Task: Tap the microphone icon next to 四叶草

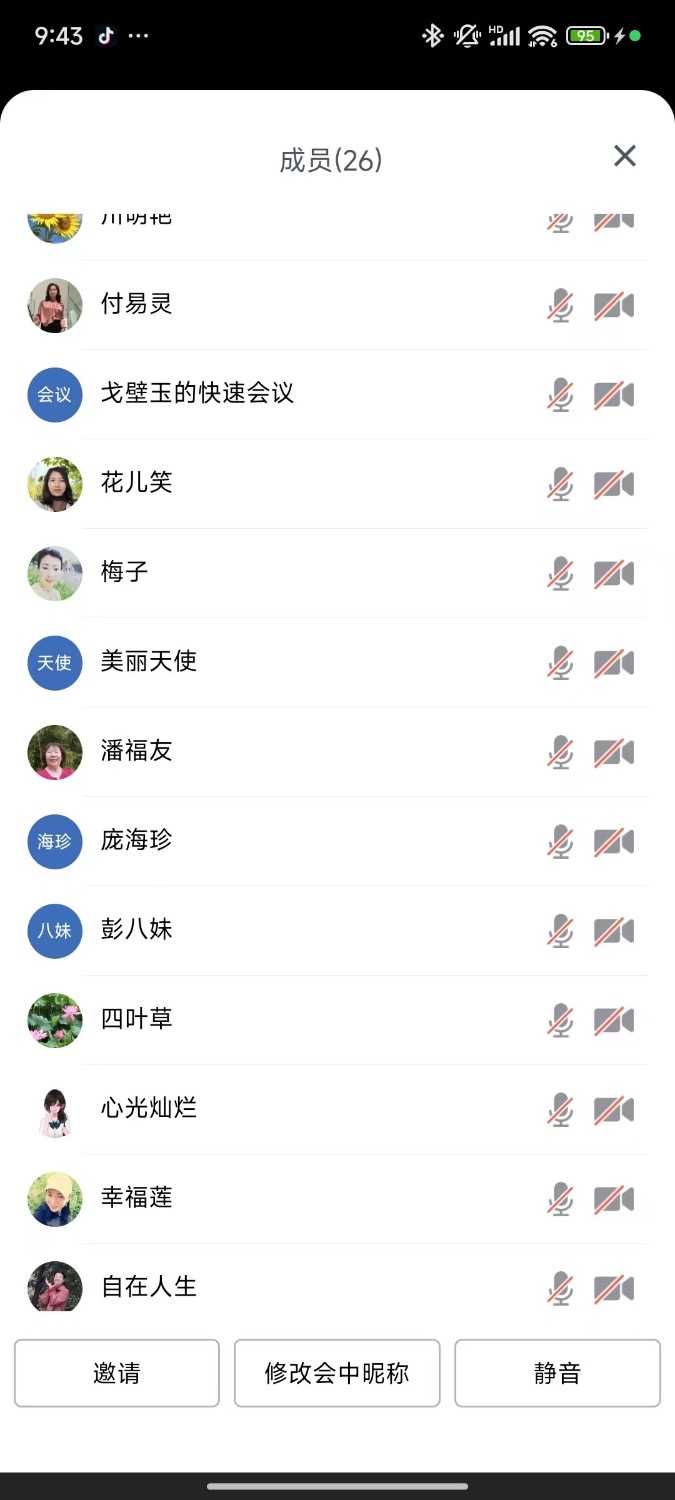Action: 560,1021
